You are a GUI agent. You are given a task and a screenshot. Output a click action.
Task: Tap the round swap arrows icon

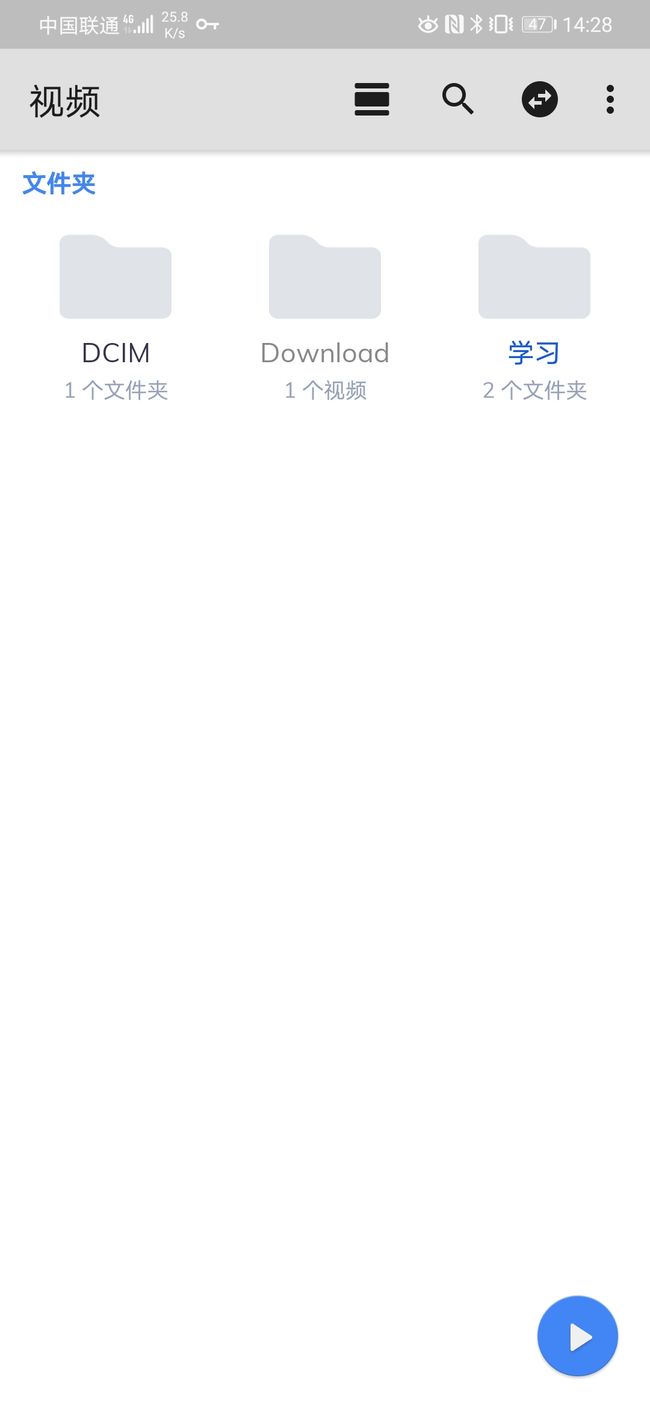540,99
